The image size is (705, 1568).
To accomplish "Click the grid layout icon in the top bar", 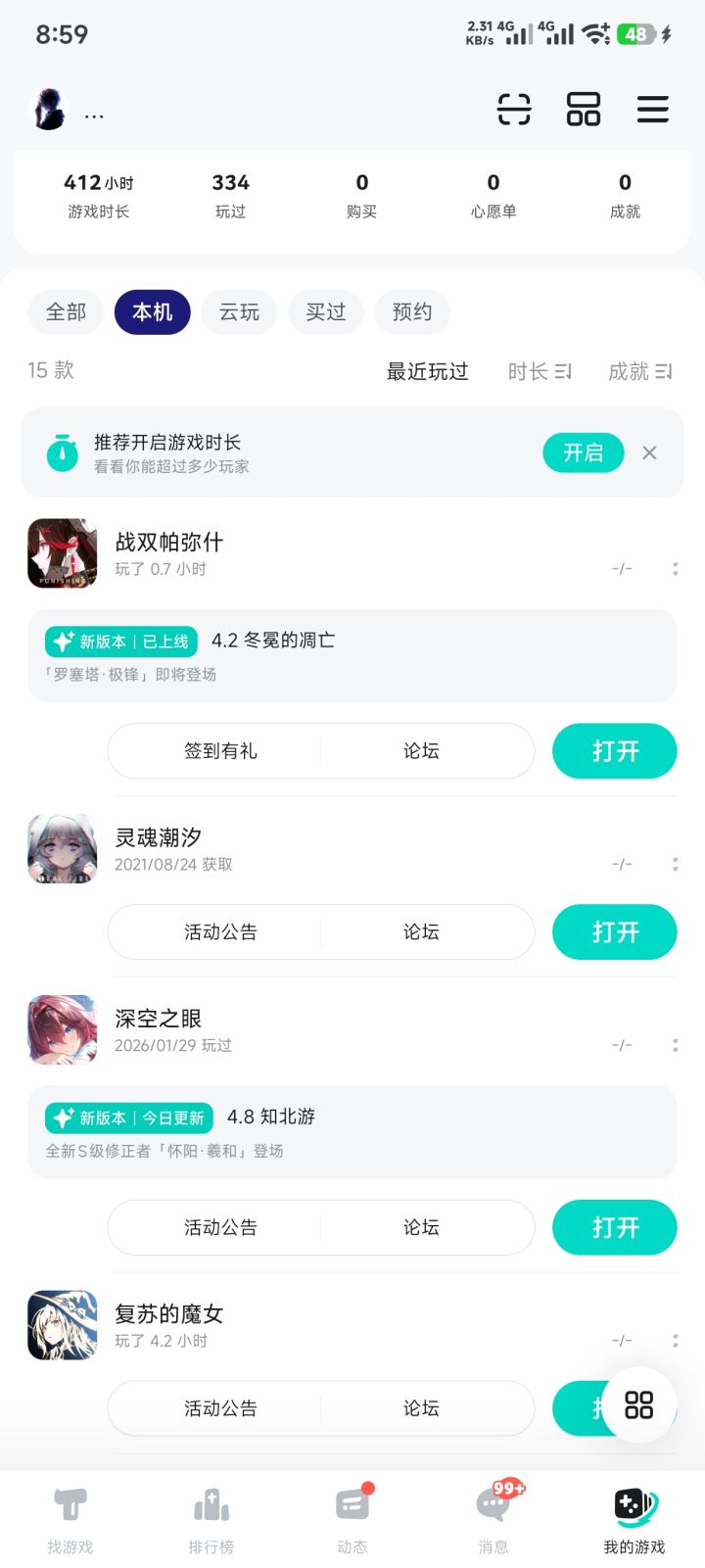I will pyautogui.click(x=585, y=110).
